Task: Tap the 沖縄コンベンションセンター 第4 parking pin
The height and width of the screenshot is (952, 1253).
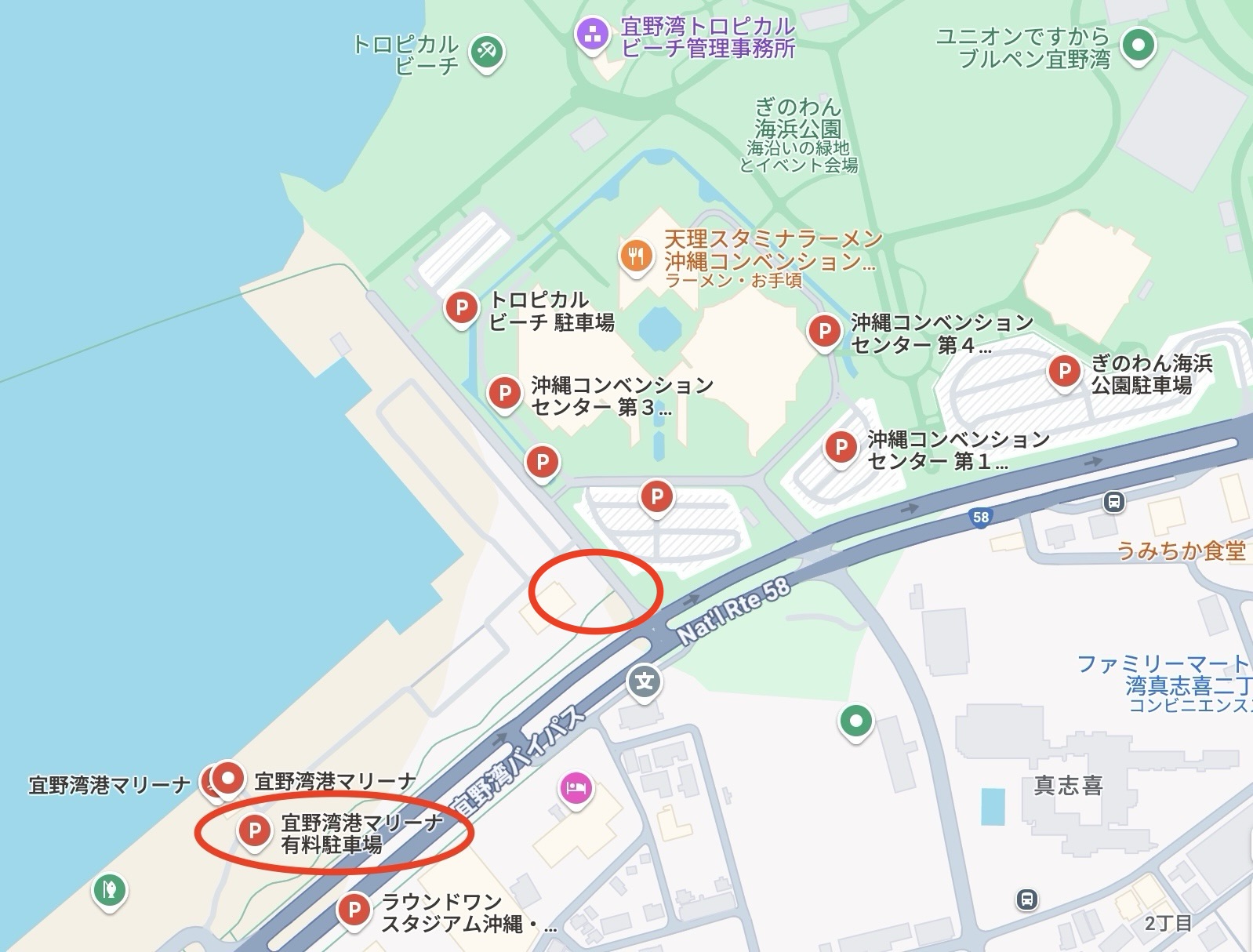Action: tap(824, 330)
